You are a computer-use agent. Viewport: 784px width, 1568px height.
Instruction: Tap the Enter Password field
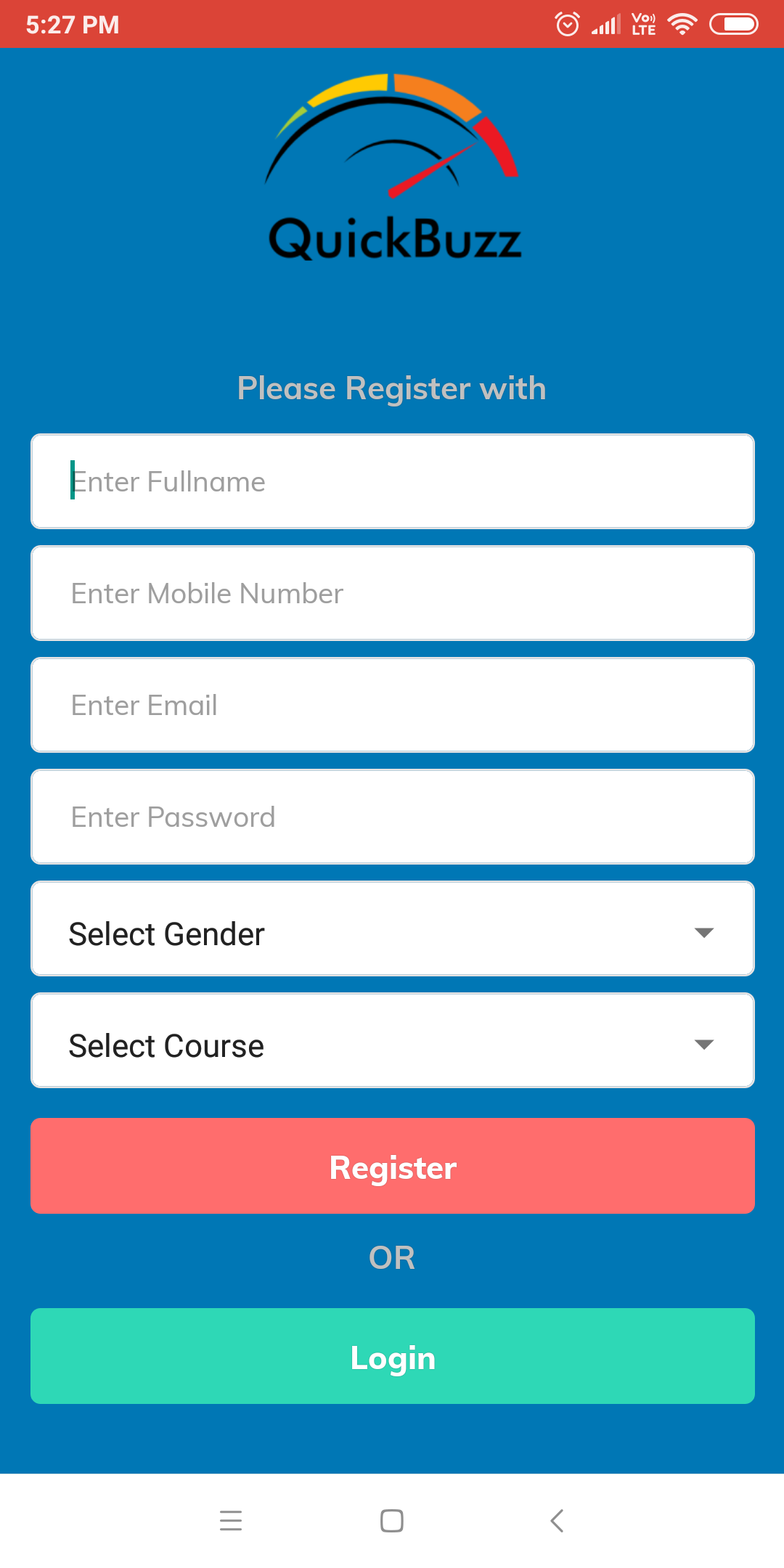click(x=392, y=817)
